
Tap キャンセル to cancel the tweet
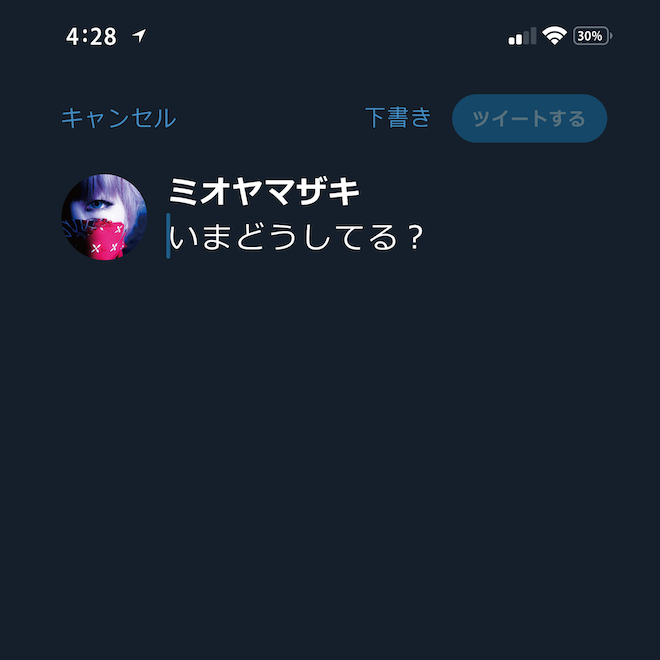click(118, 118)
